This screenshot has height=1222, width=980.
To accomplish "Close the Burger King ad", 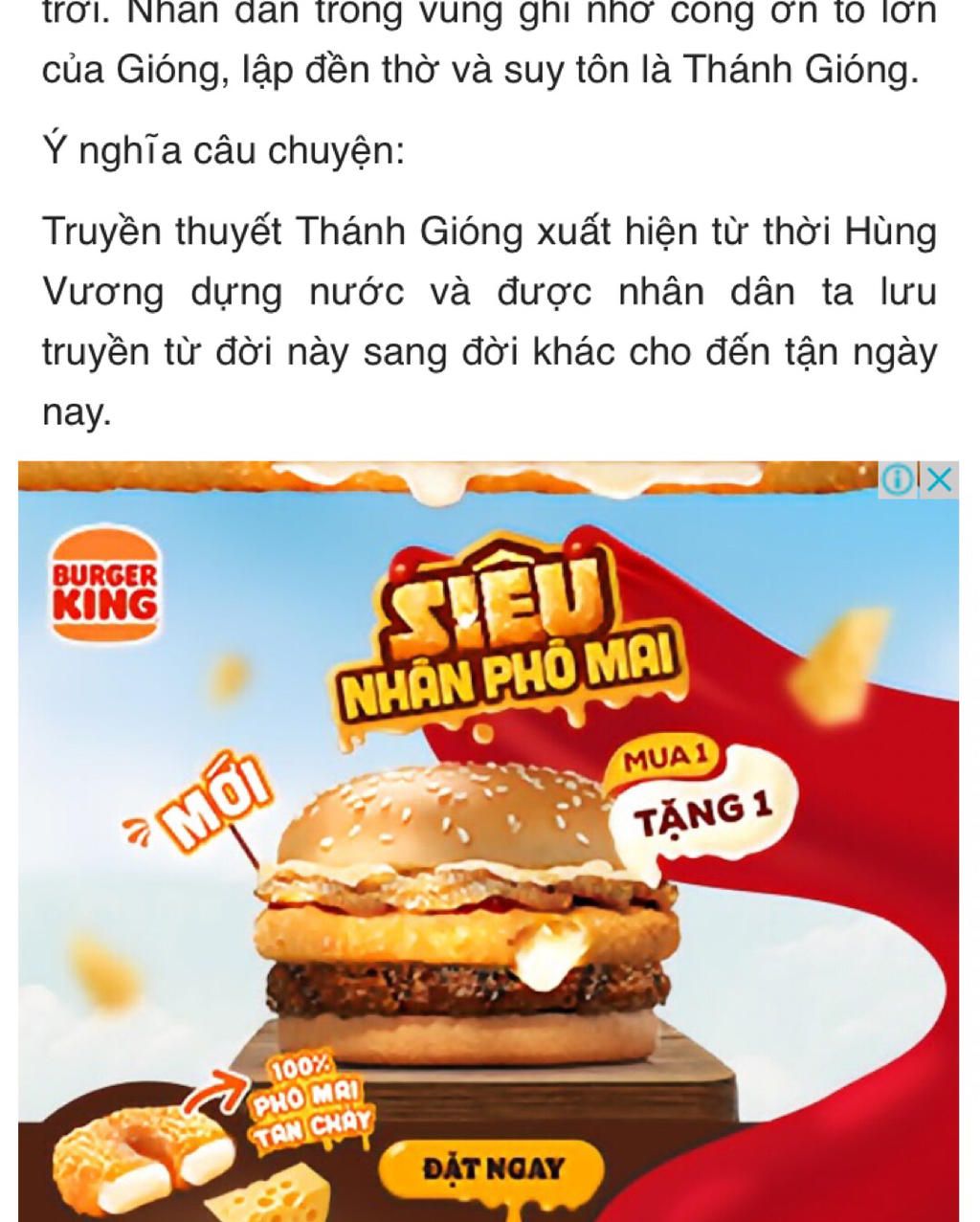I will (x=941, y=480).
